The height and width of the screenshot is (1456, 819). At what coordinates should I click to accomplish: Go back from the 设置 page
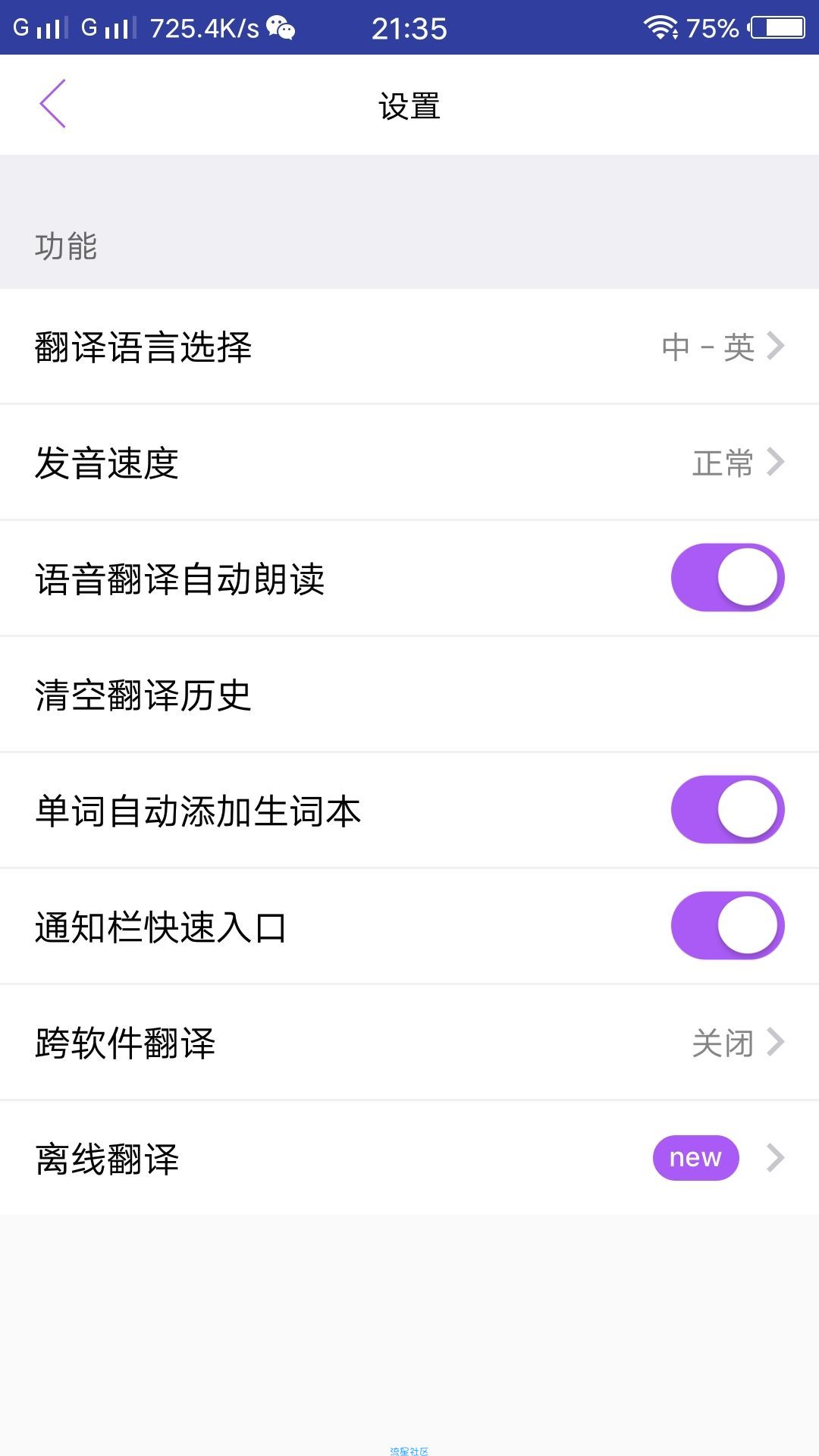(x=52, y=104)
